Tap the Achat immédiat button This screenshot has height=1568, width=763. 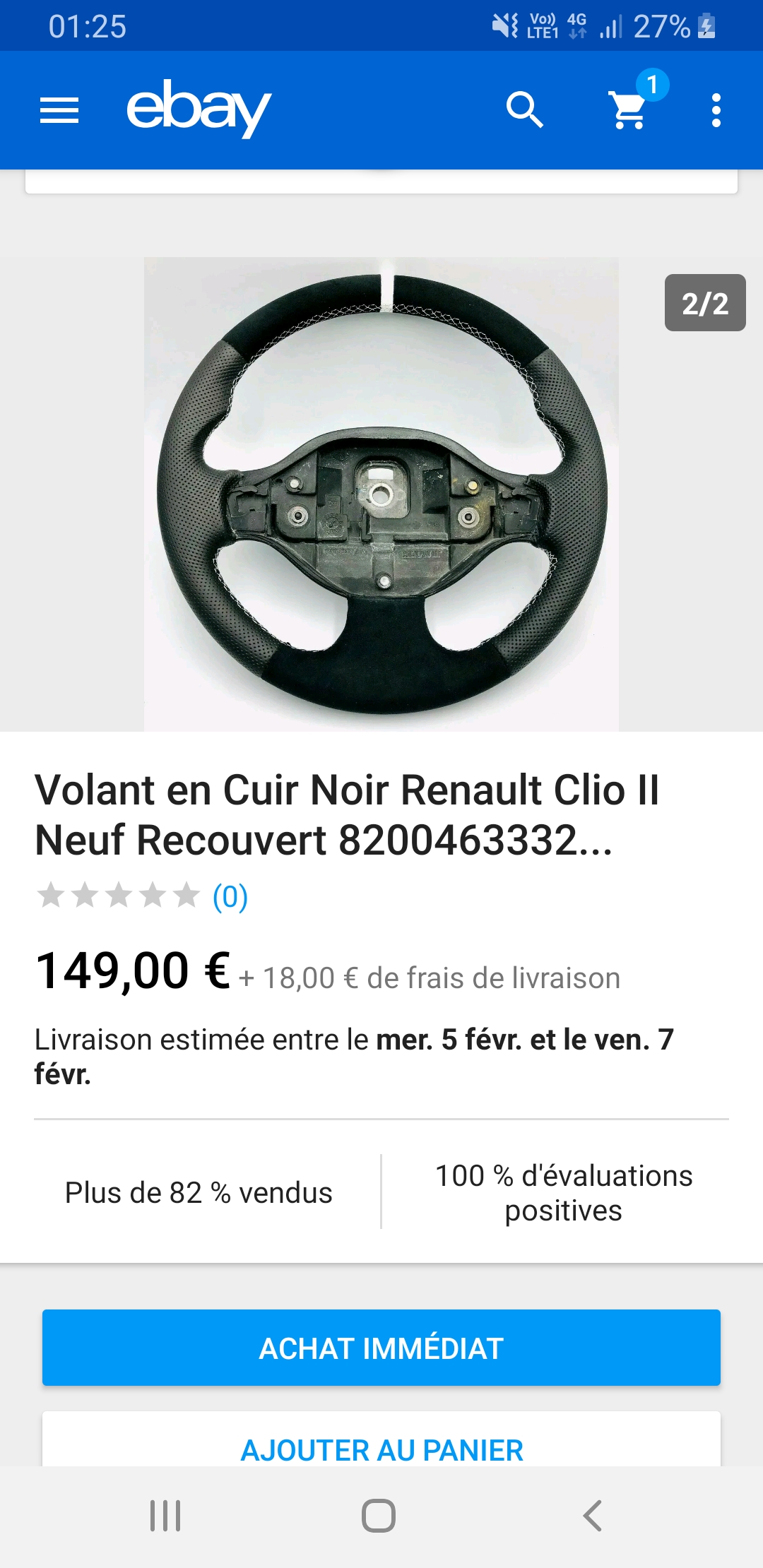point(381,1348)
